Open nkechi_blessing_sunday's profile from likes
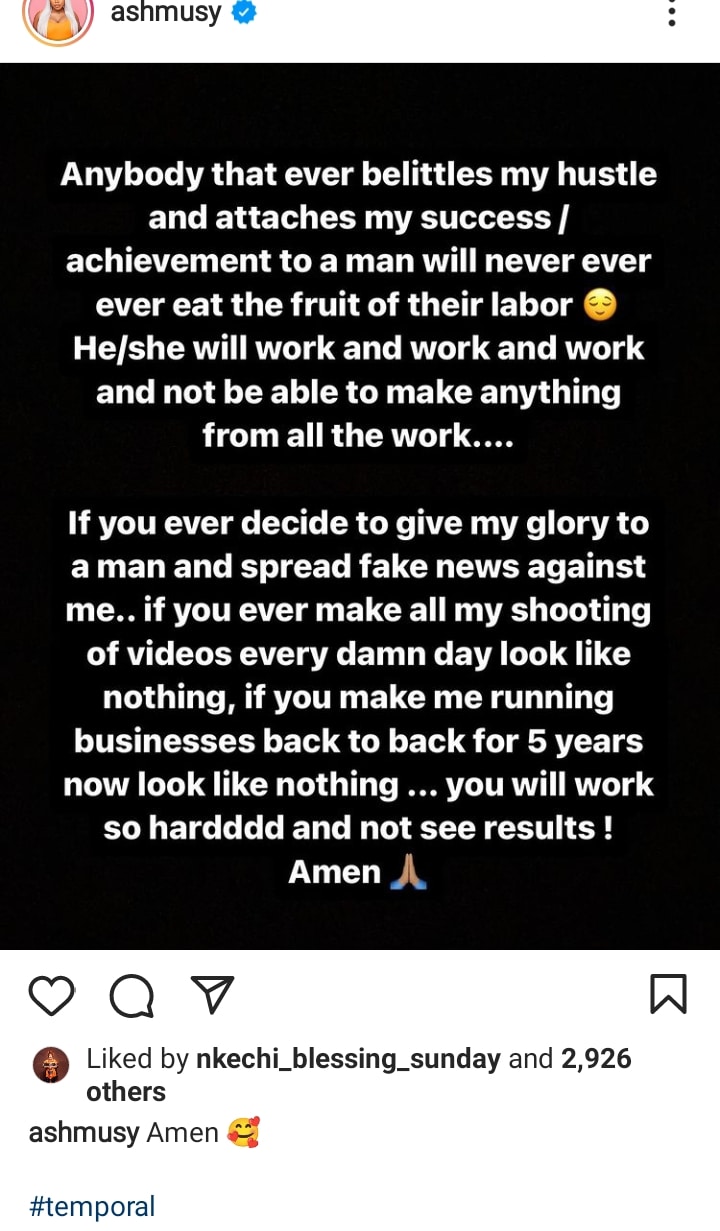720x1231 pixels. pos(348,1059)
